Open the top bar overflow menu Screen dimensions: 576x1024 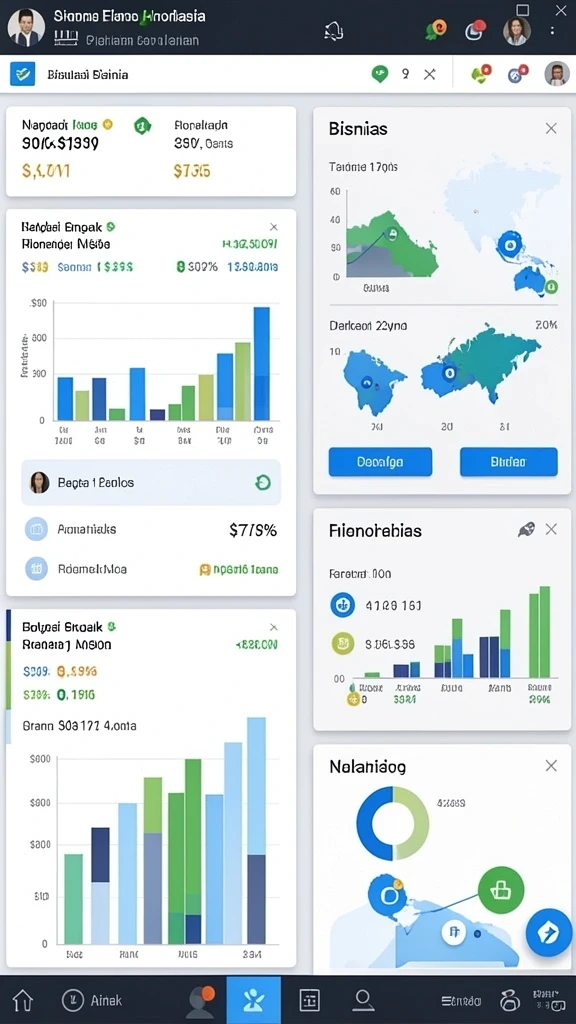[552, 30]
